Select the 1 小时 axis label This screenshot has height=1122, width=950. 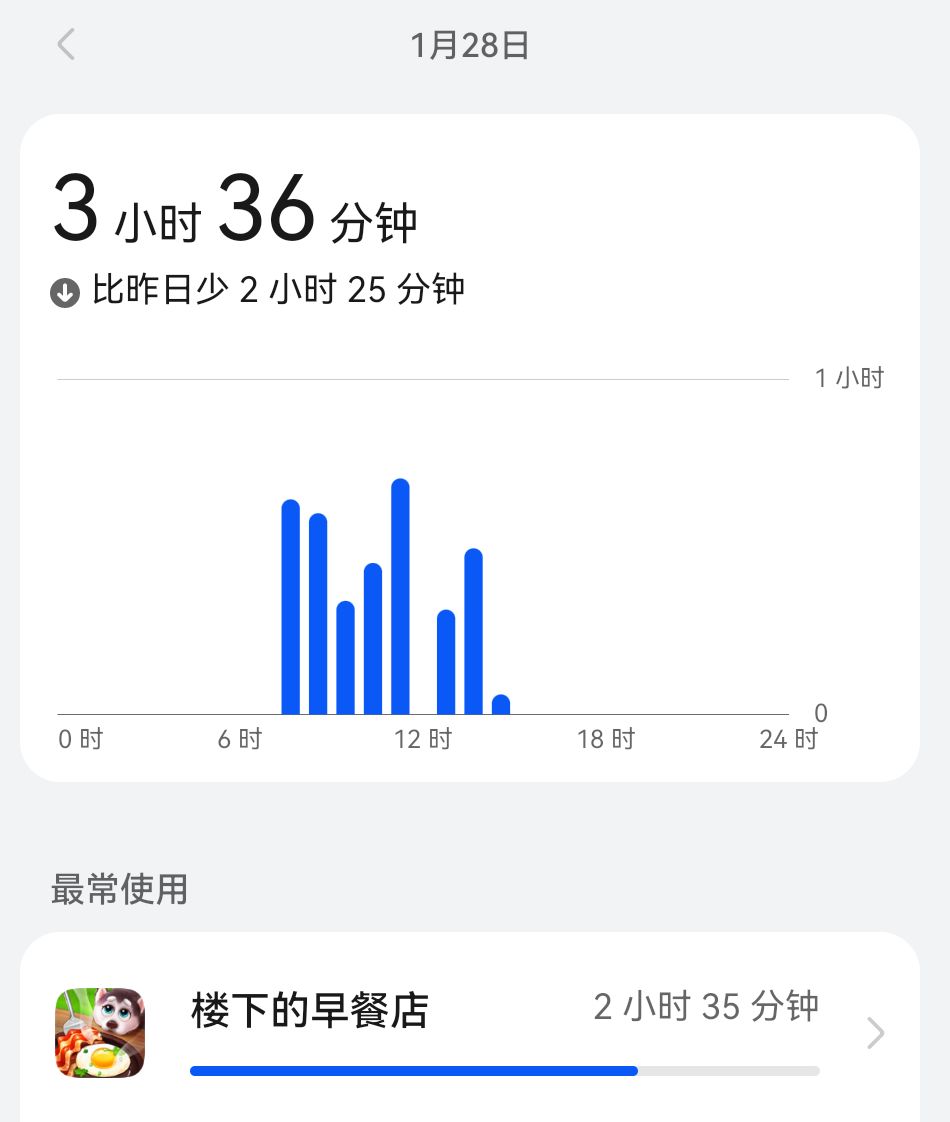pos(848,378)
